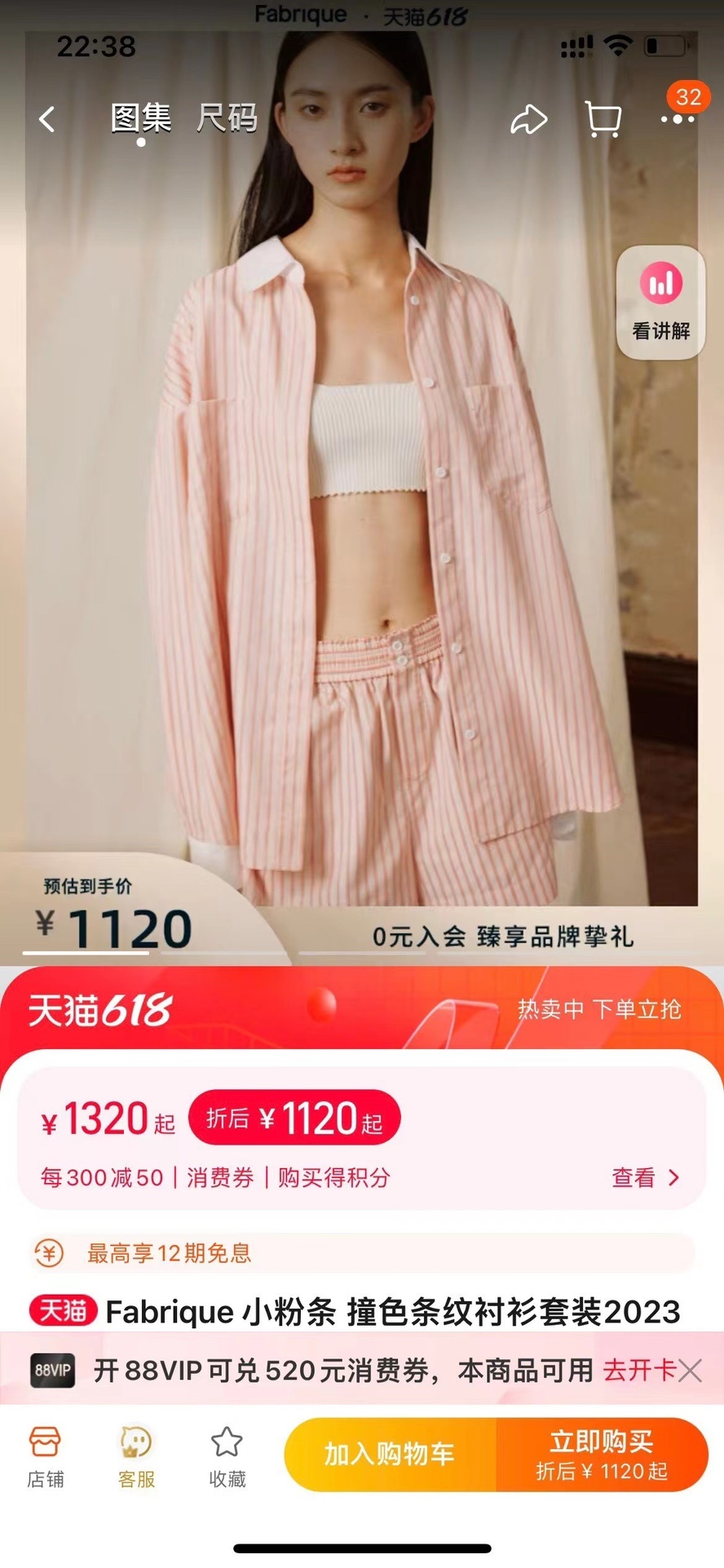Tap 加入购物车 to add to cart

coord(390,1454)
